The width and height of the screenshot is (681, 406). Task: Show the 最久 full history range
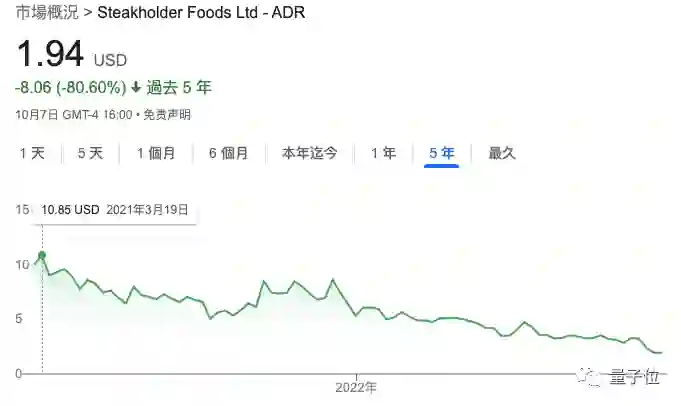502,154
